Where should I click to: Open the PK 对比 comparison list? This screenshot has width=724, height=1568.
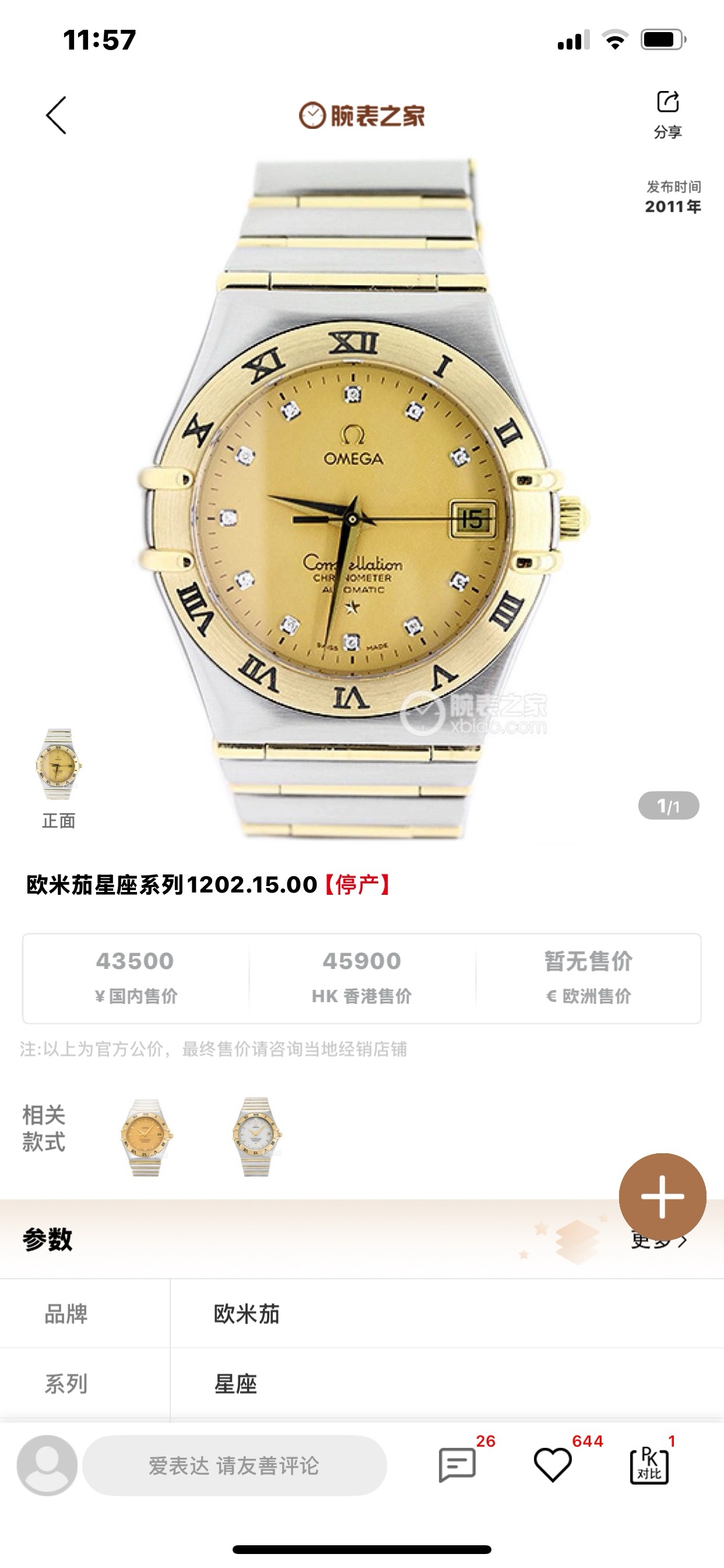[649, 1464]
